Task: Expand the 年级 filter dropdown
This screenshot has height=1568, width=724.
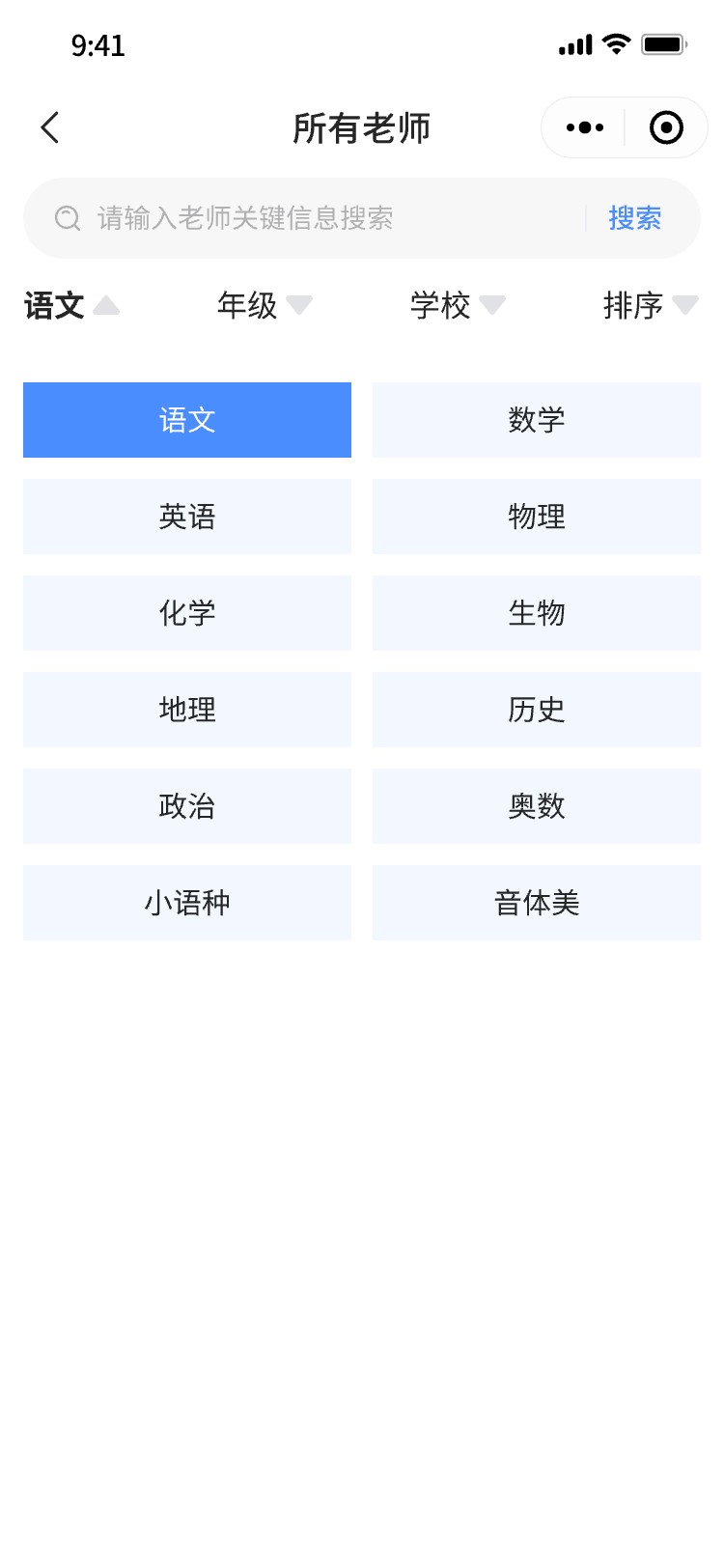Action: tap(264, 306)
